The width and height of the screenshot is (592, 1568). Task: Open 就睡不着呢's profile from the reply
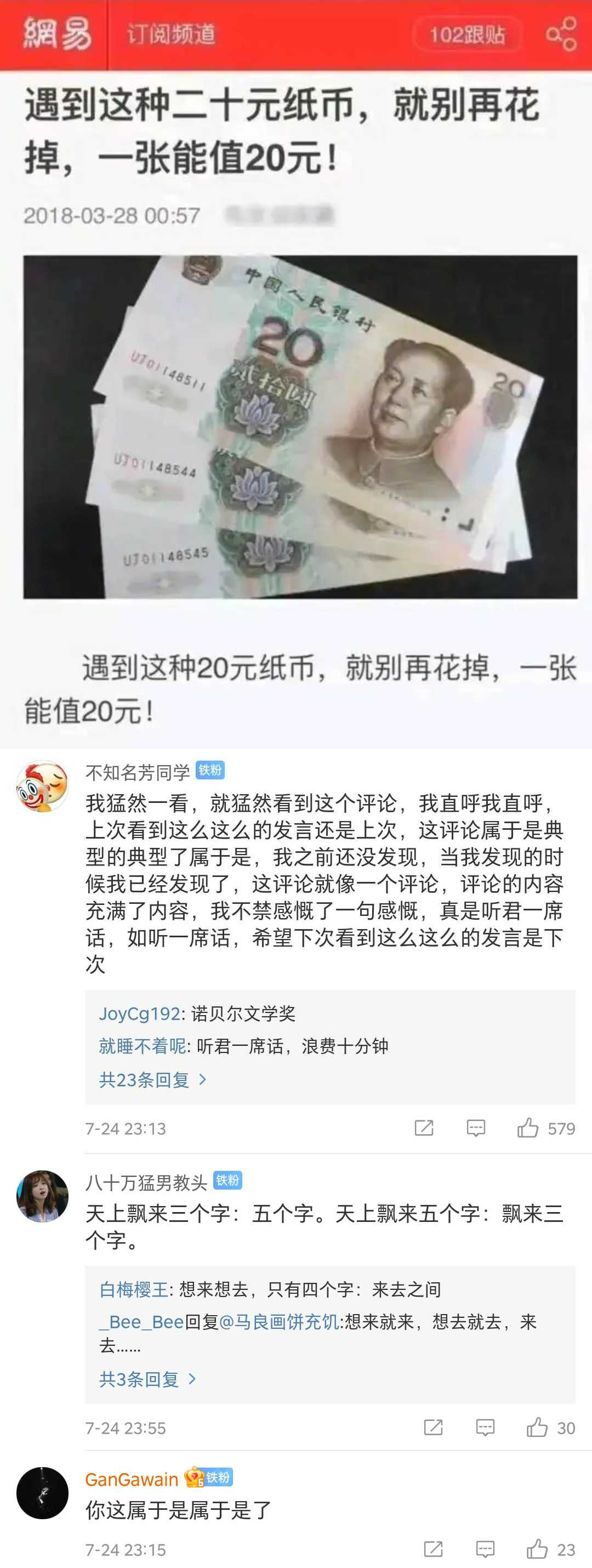[x=143, y=1046]
